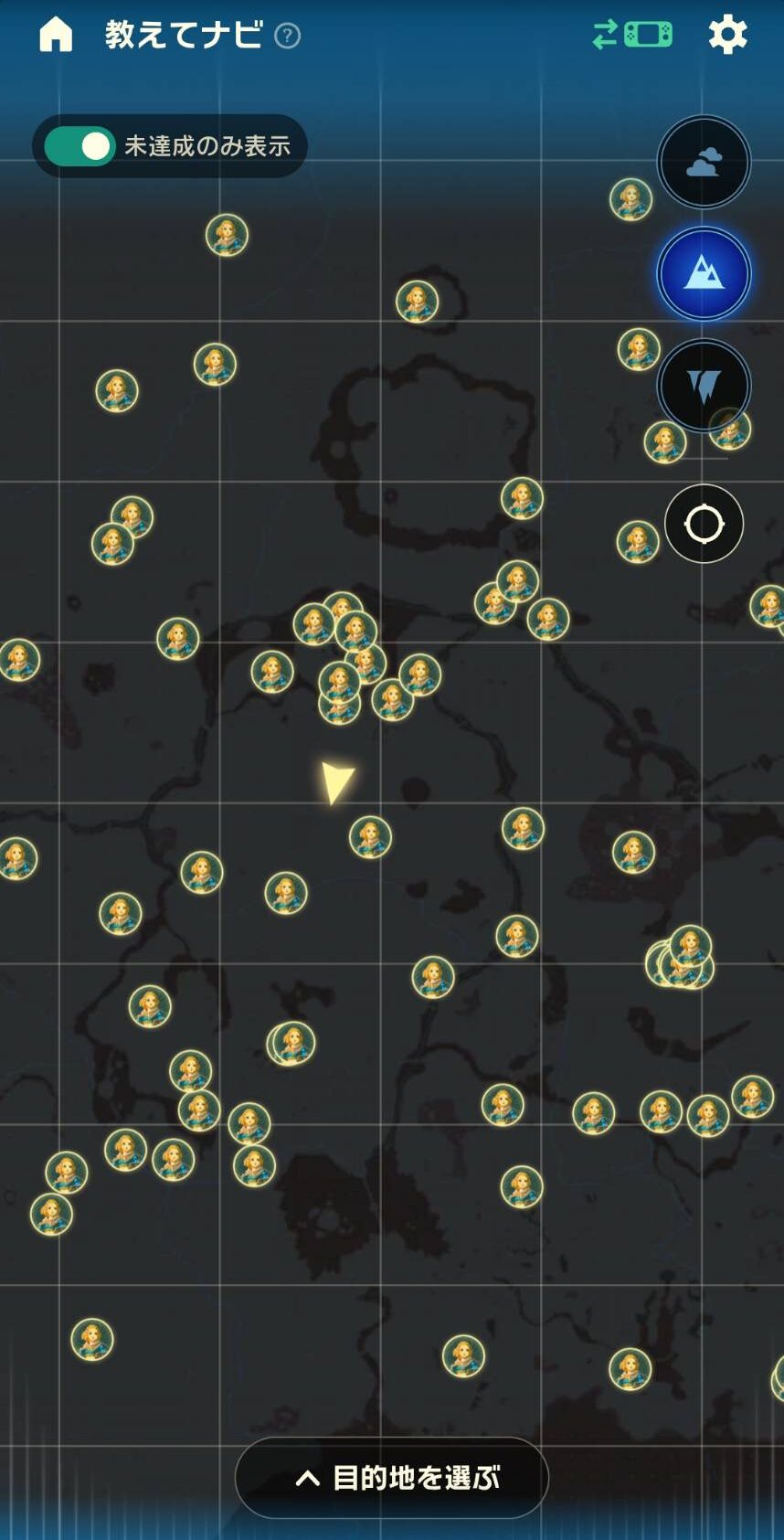
Task: Select the surface map layer
Action: tap(704, 273)
